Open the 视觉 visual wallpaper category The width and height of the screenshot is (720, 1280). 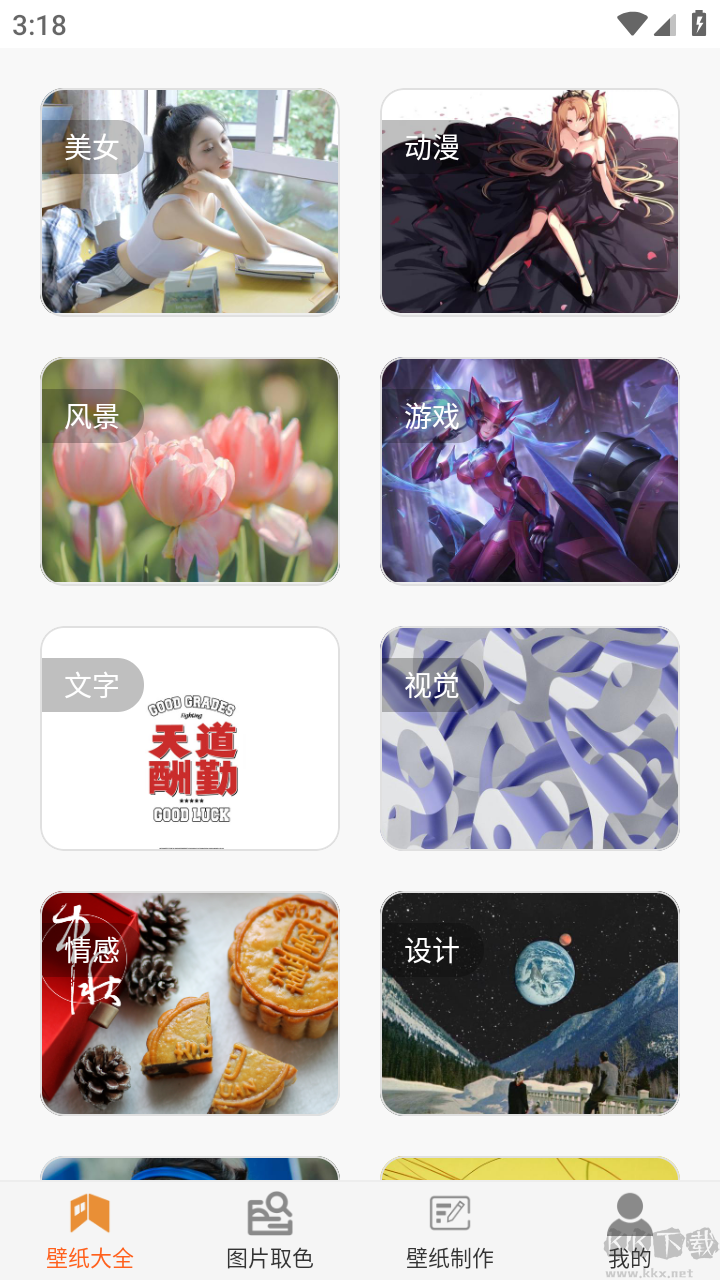pyautogui.click(x=530, y=738)
